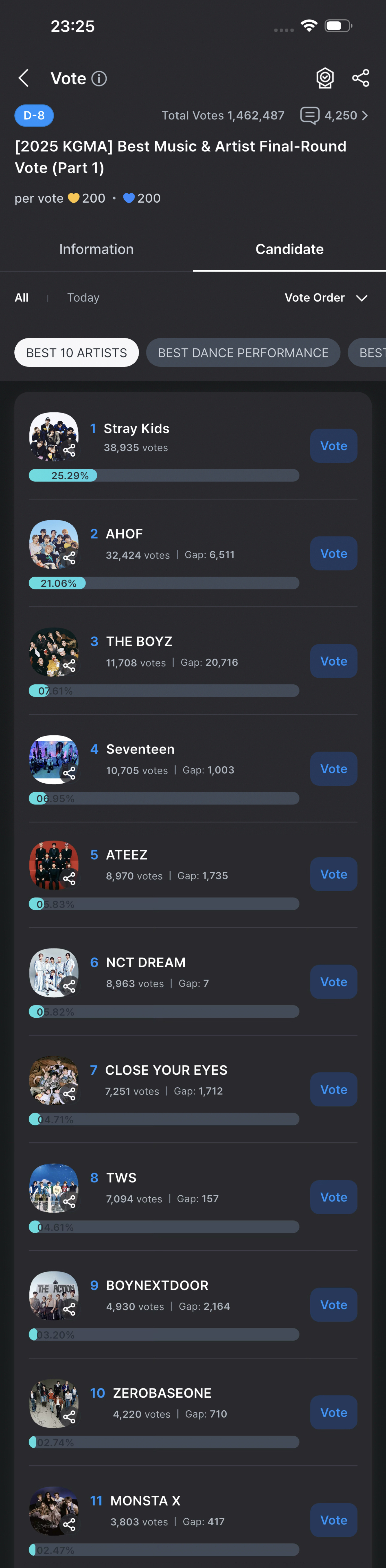Vote for MONSTA X
The height and width of the screenshot is (1568, 386).
pos(333,1520)
